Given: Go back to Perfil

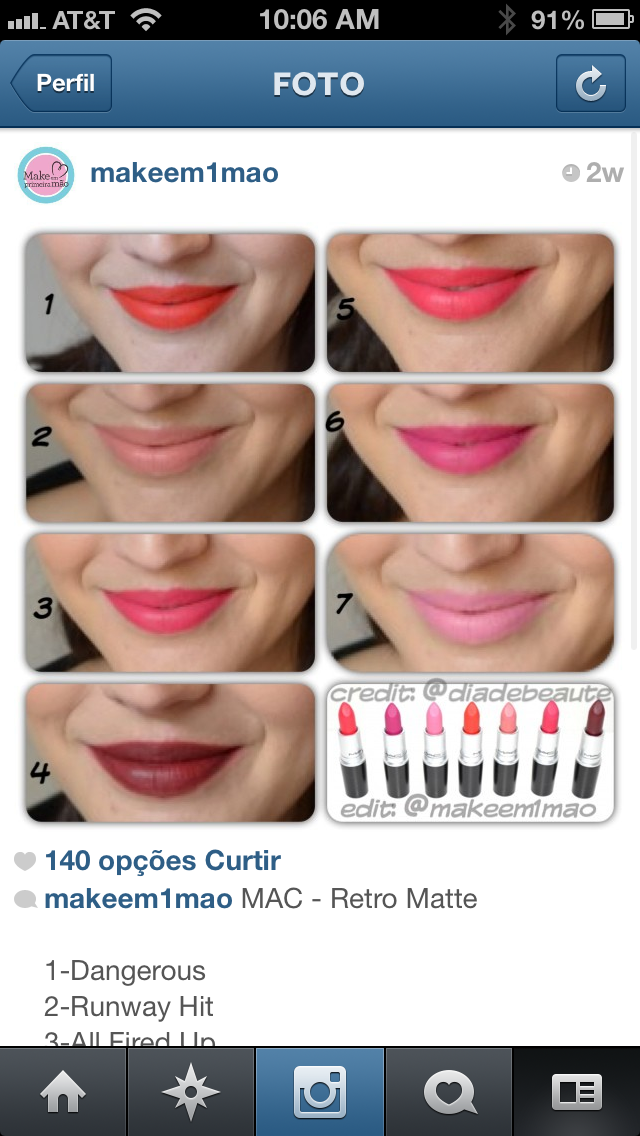Looking at the screenshot, I should [x=62, y=83].
